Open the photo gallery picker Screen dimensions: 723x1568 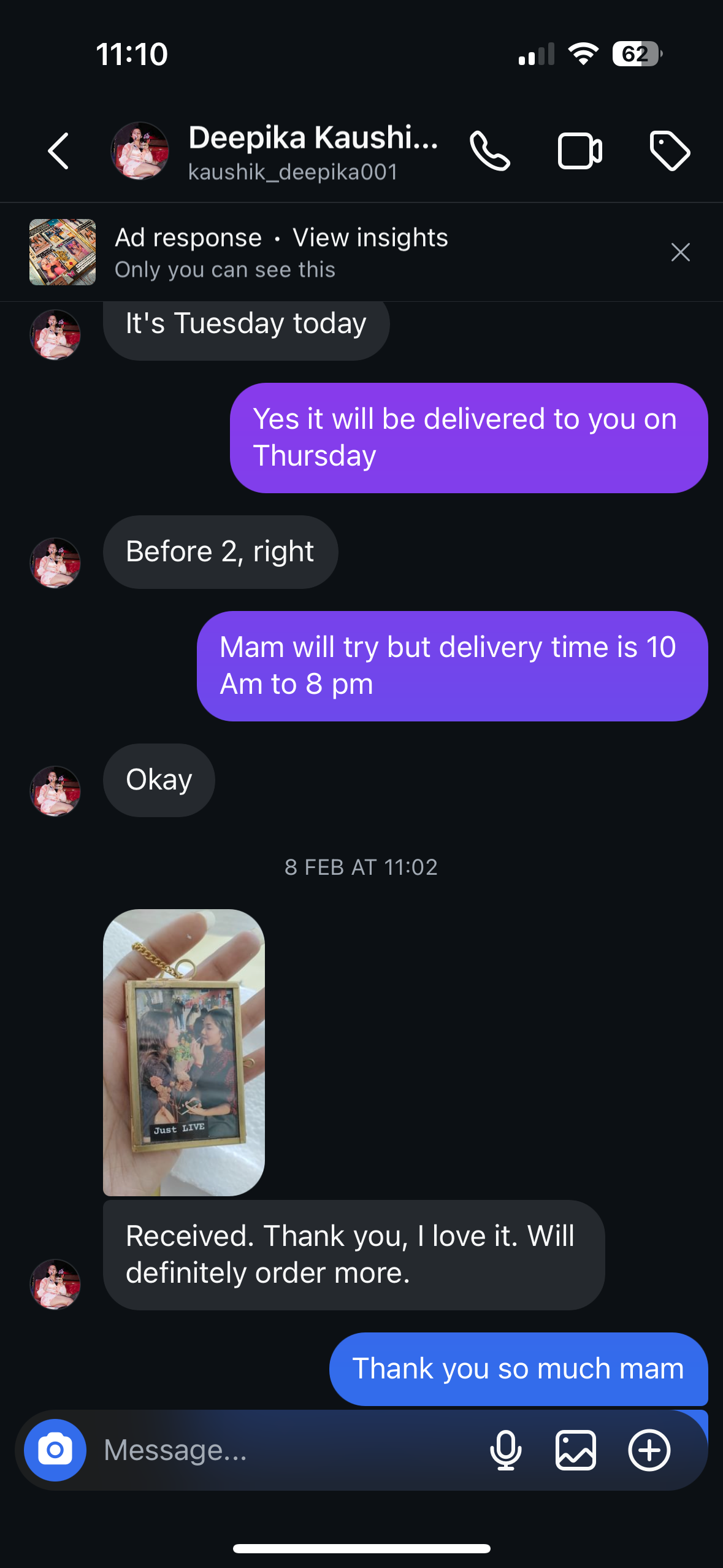coord(575,1450)
